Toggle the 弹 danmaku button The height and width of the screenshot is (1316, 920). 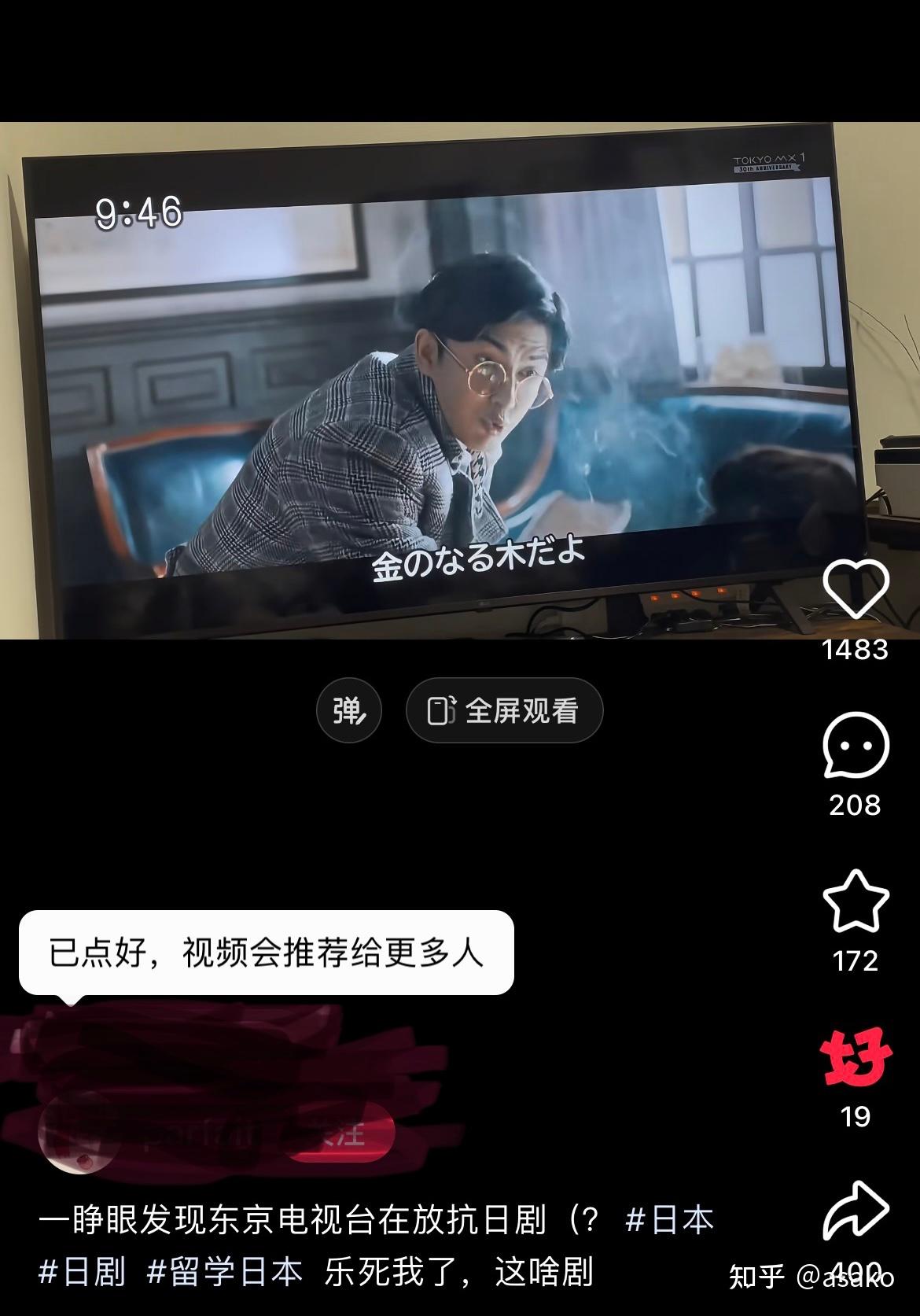click(x=348, y=711)
